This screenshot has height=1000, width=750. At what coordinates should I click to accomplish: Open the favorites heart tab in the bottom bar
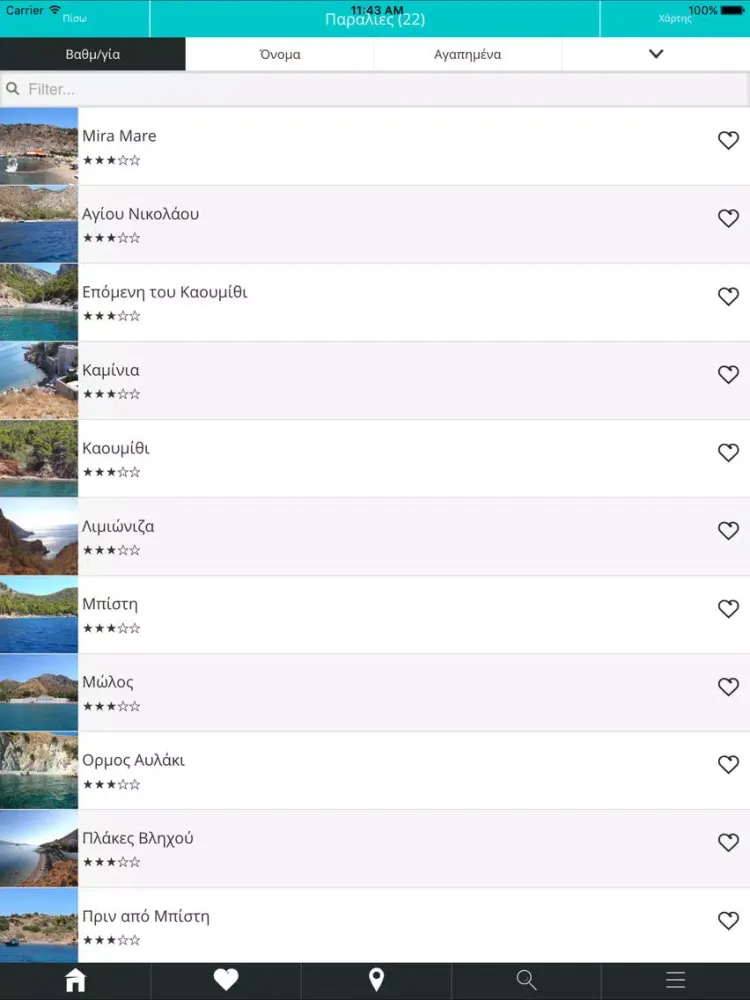(x=226, y=980)
